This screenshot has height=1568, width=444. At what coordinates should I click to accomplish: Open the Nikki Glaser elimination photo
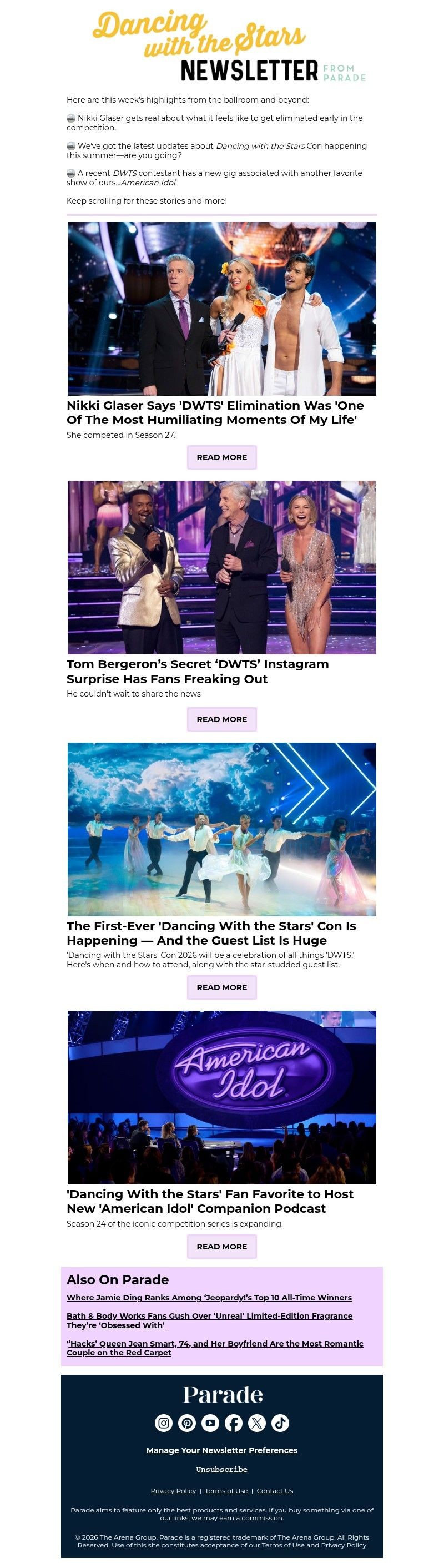[x=221, y=309]
